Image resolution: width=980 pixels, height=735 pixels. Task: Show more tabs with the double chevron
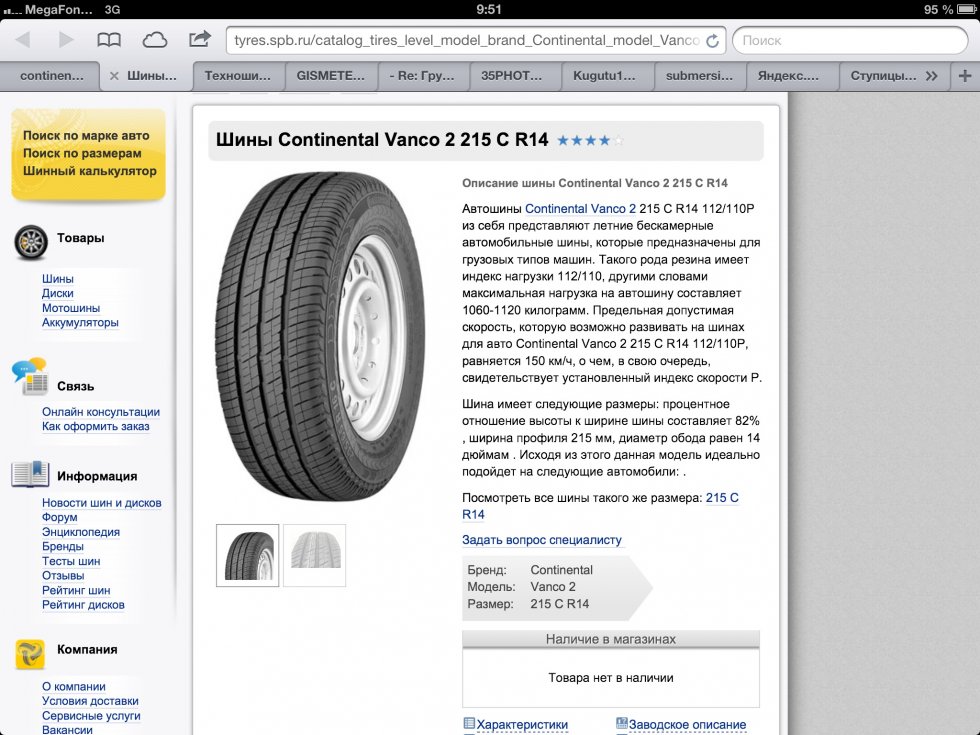932,75
